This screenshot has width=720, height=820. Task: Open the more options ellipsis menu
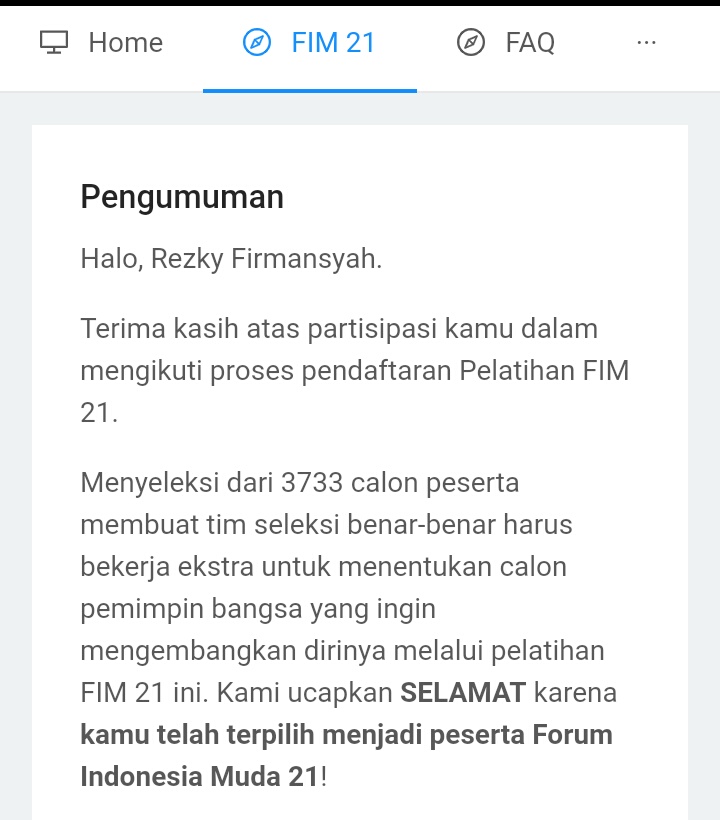coord(647,43)
